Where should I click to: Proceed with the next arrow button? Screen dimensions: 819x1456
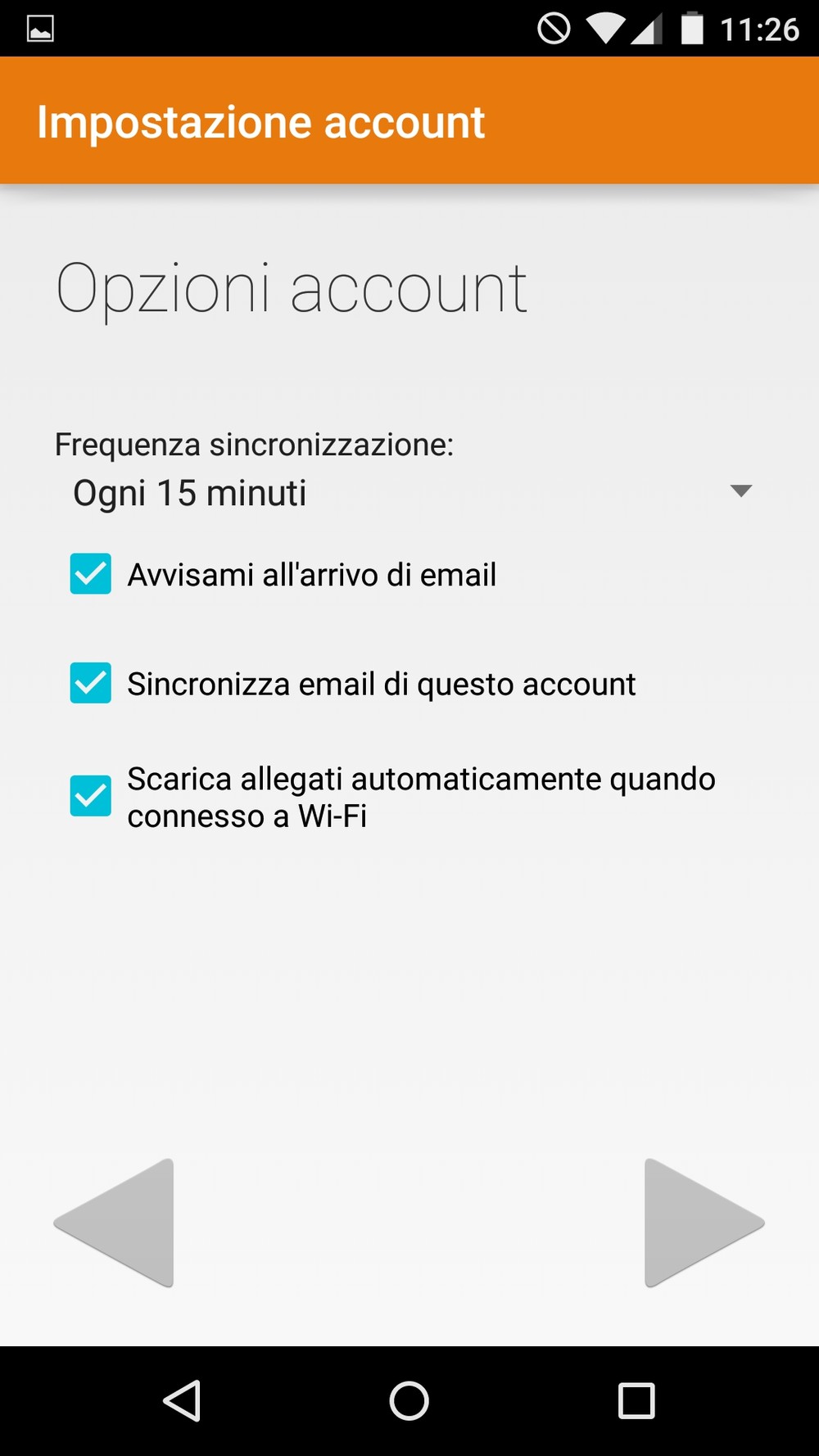[704, 1223]
